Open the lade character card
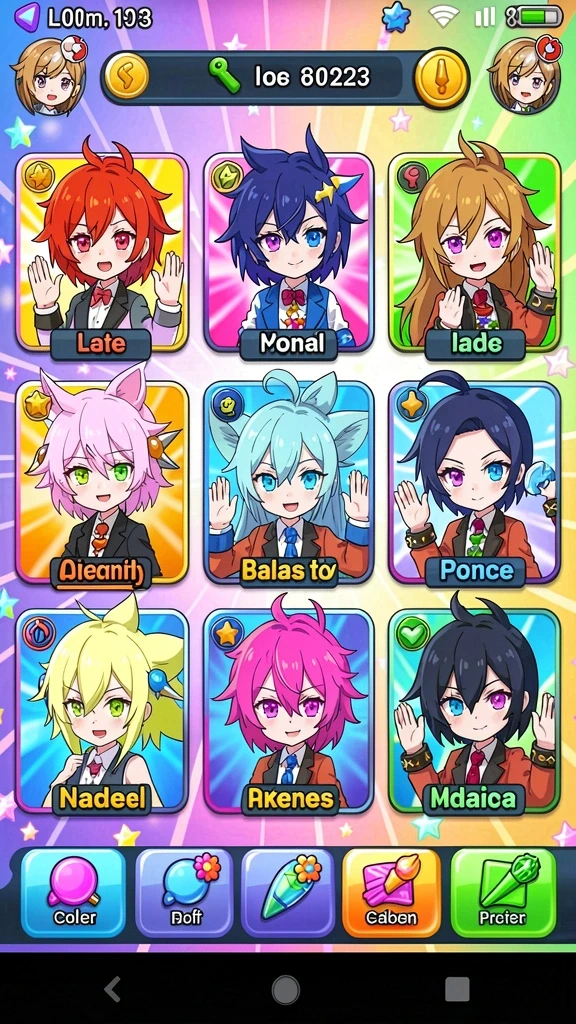576x1024 pixels. tap(475, 253)
